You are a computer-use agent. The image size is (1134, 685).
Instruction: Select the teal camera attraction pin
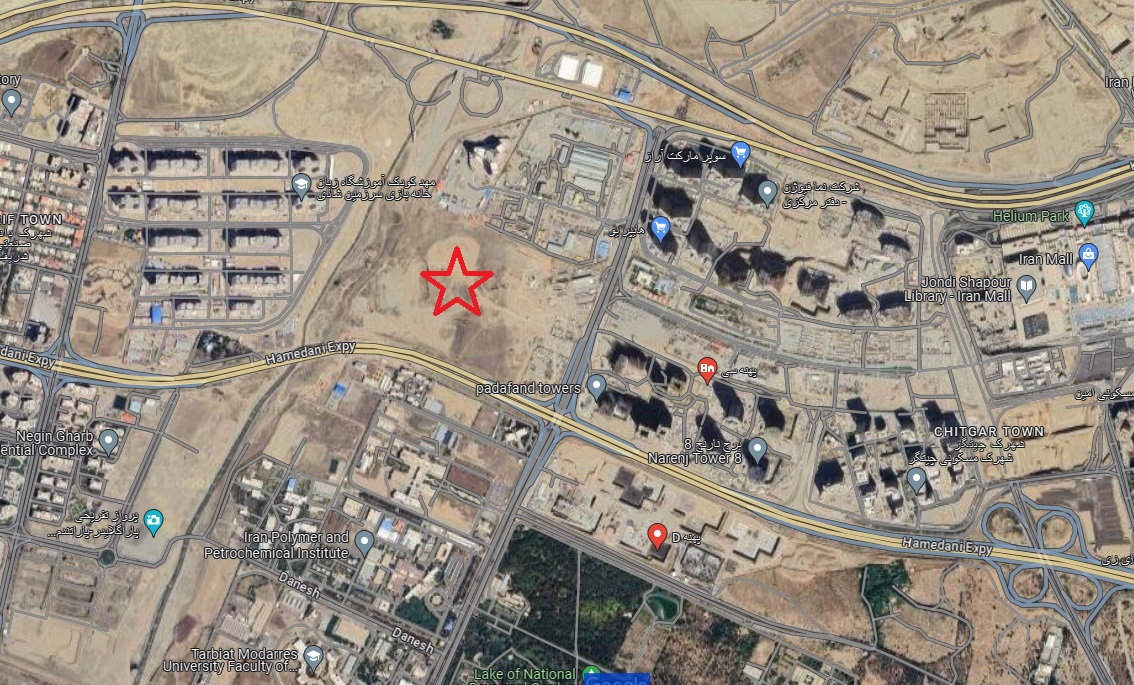(x=152, y=519)
